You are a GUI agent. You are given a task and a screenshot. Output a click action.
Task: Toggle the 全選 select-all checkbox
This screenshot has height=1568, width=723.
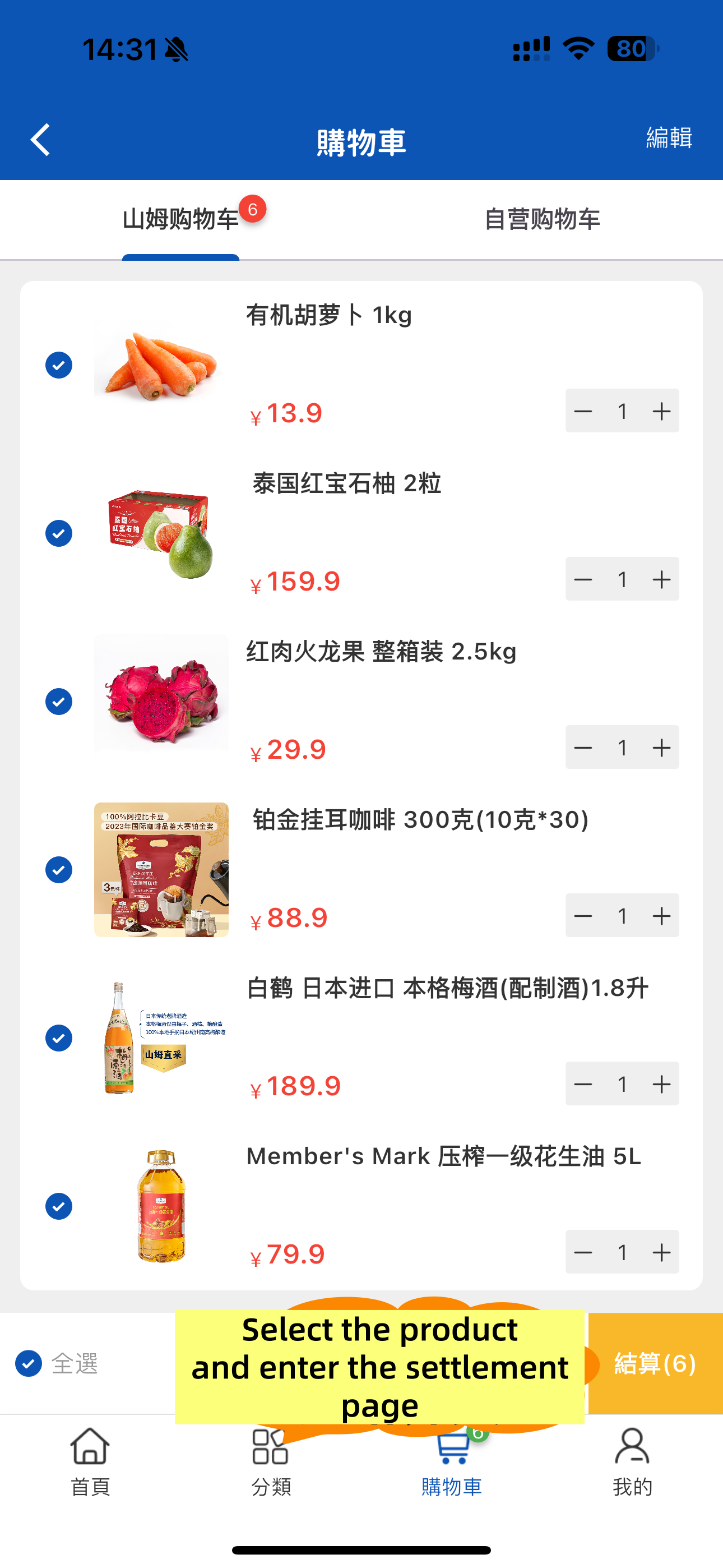tap(29, 1363)
